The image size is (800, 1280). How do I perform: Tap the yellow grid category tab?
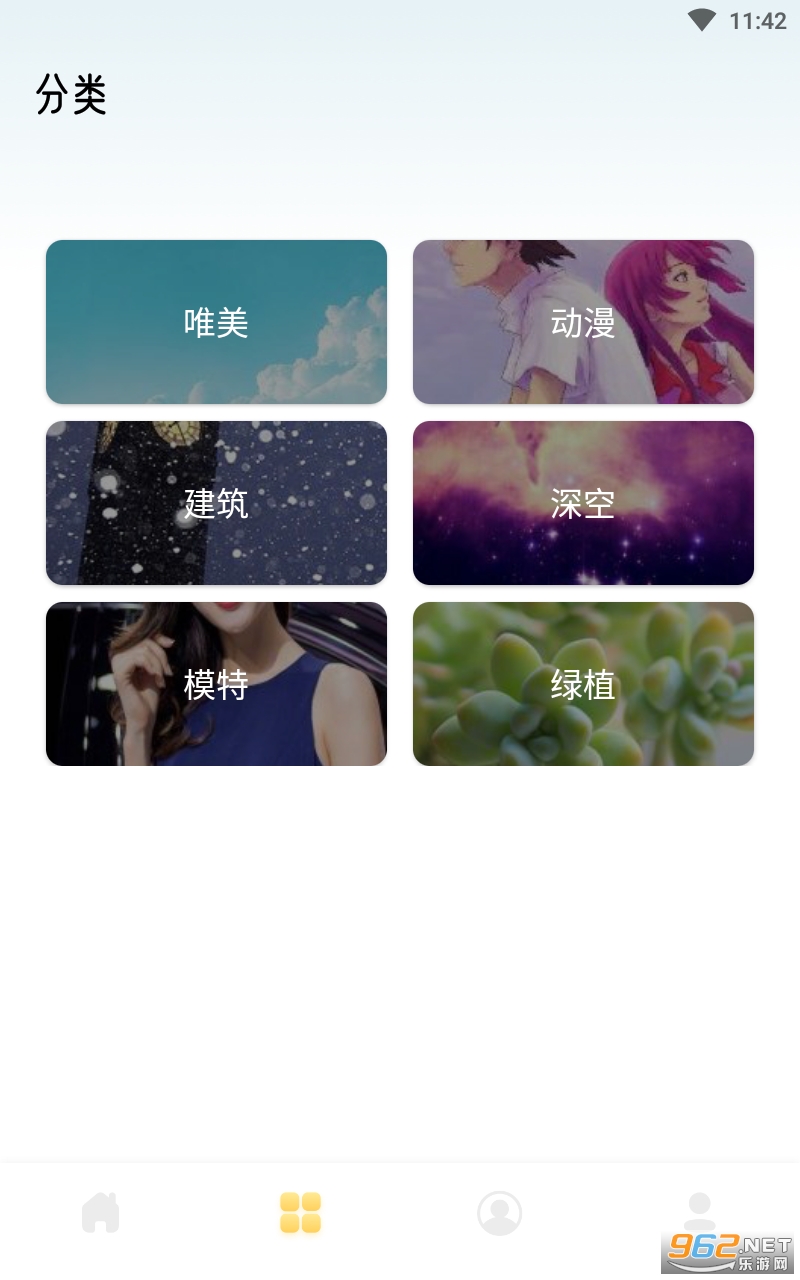[x=300, y=1213]
